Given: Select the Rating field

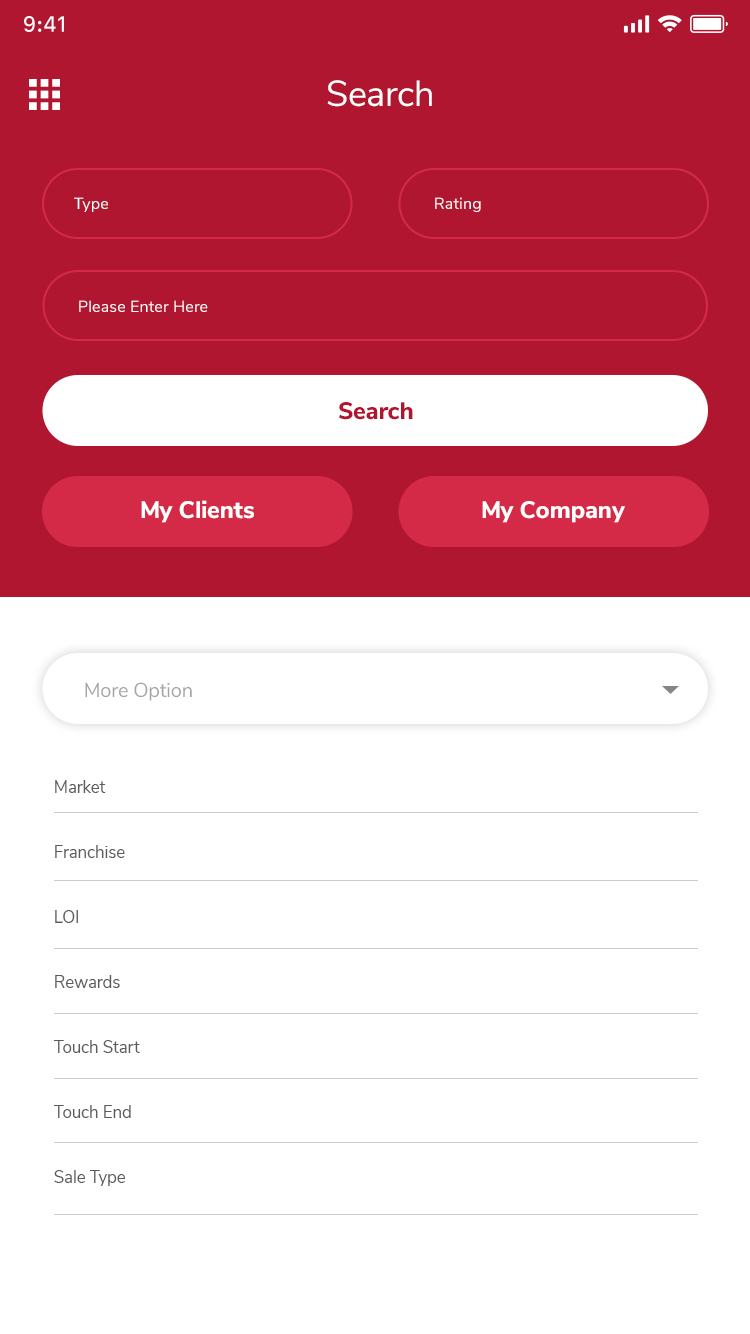Looking at the screenshot, I should (553, 204).
